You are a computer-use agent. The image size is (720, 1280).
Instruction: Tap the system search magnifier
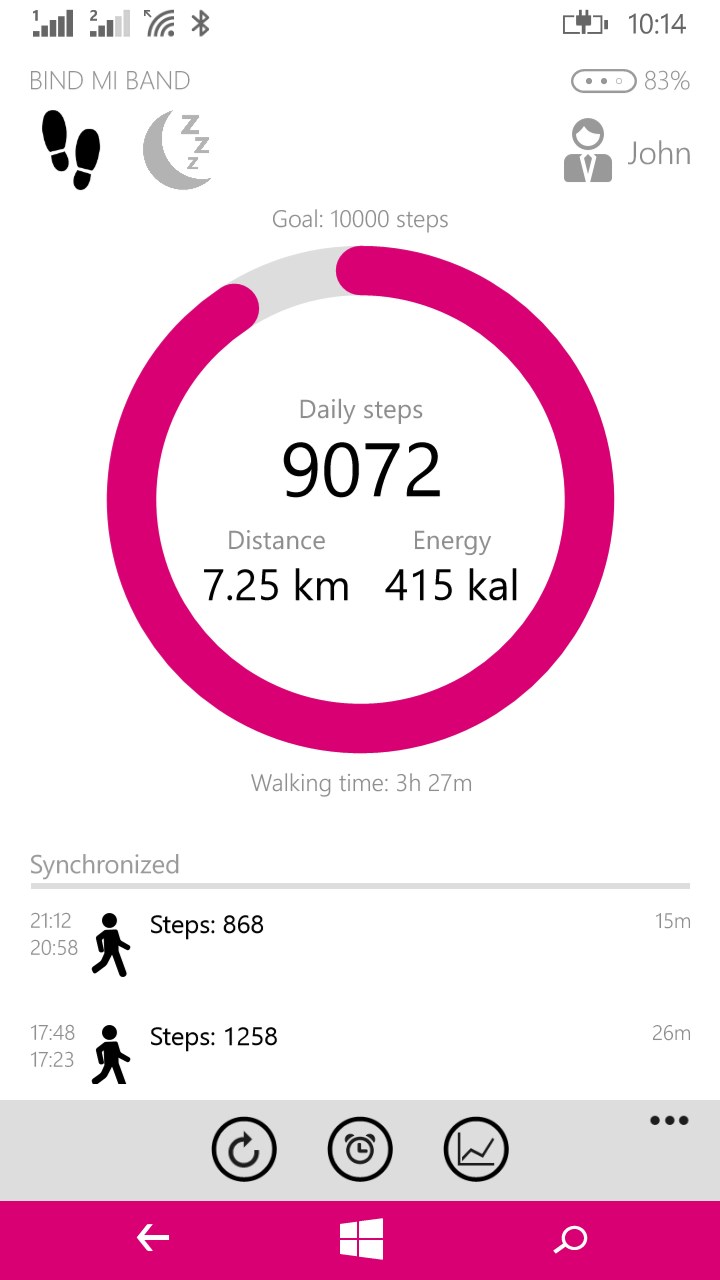pos(570,1240)
